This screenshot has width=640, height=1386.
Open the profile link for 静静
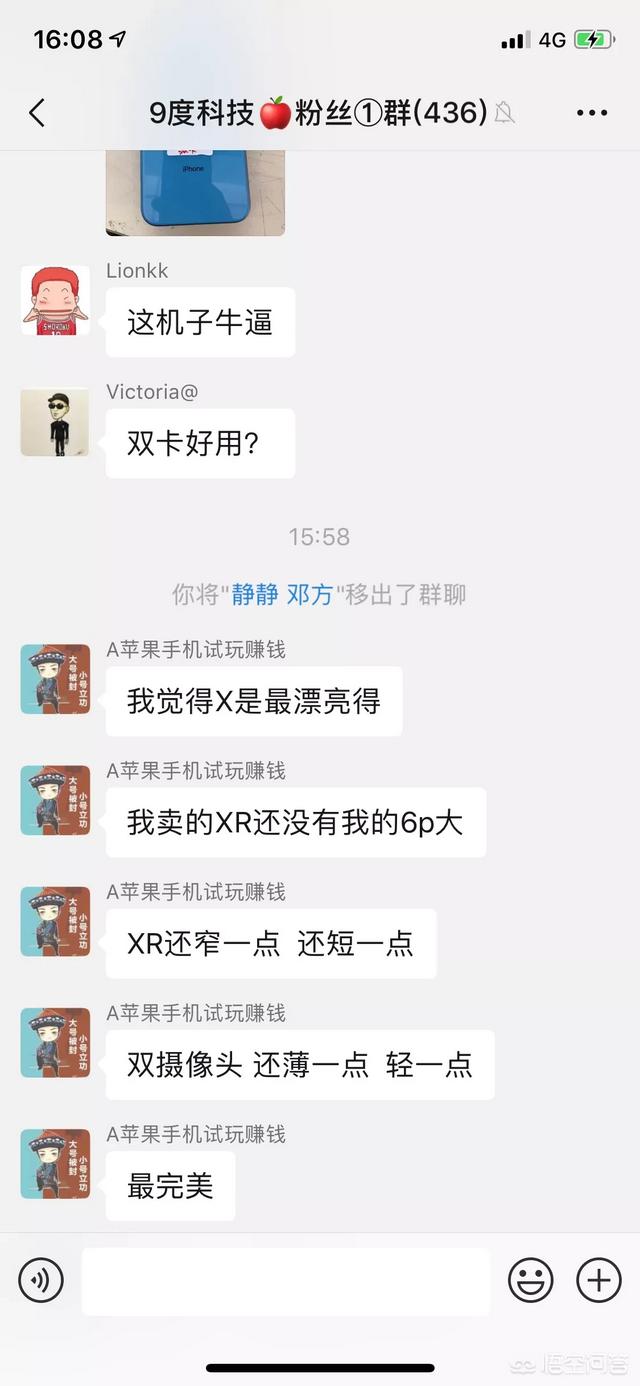point(255,594)
